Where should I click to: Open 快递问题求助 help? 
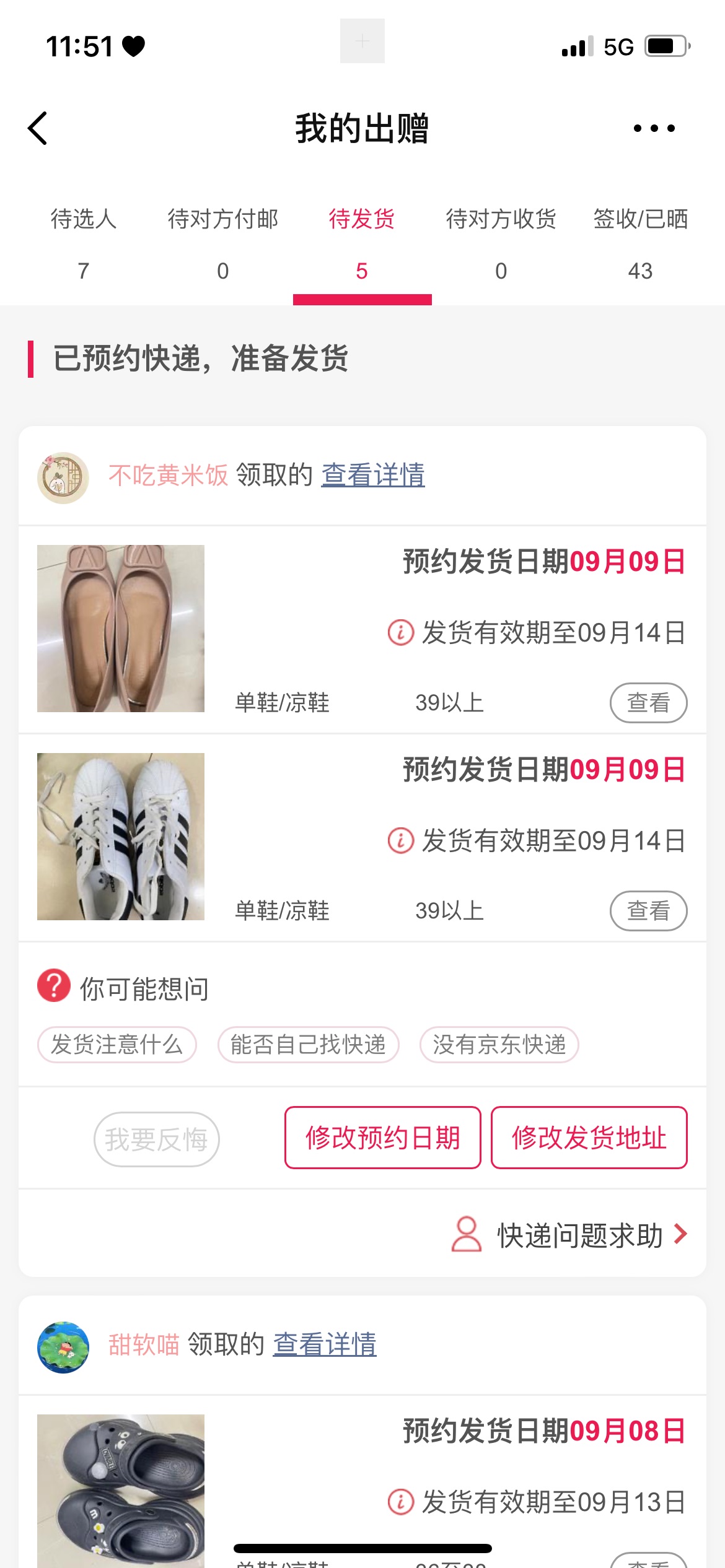click(x=579, y=1235)
